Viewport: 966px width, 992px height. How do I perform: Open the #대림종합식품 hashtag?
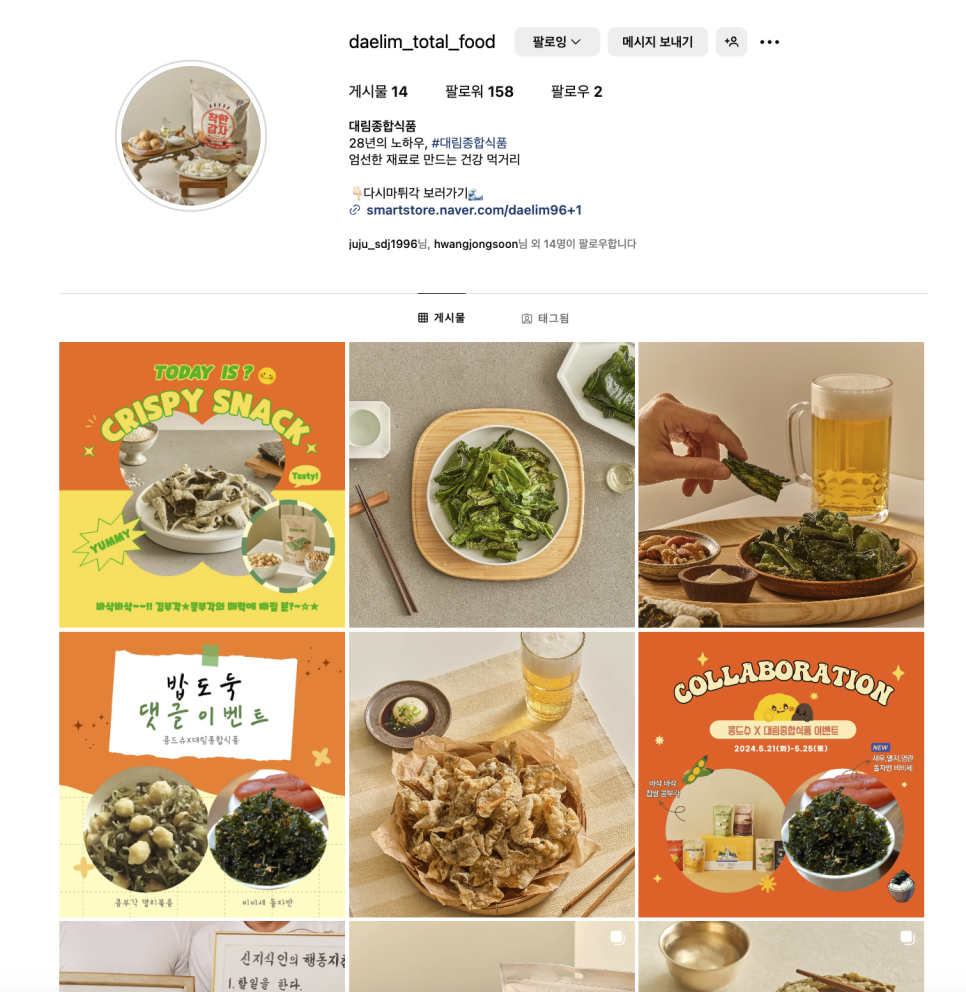point(469,143)
